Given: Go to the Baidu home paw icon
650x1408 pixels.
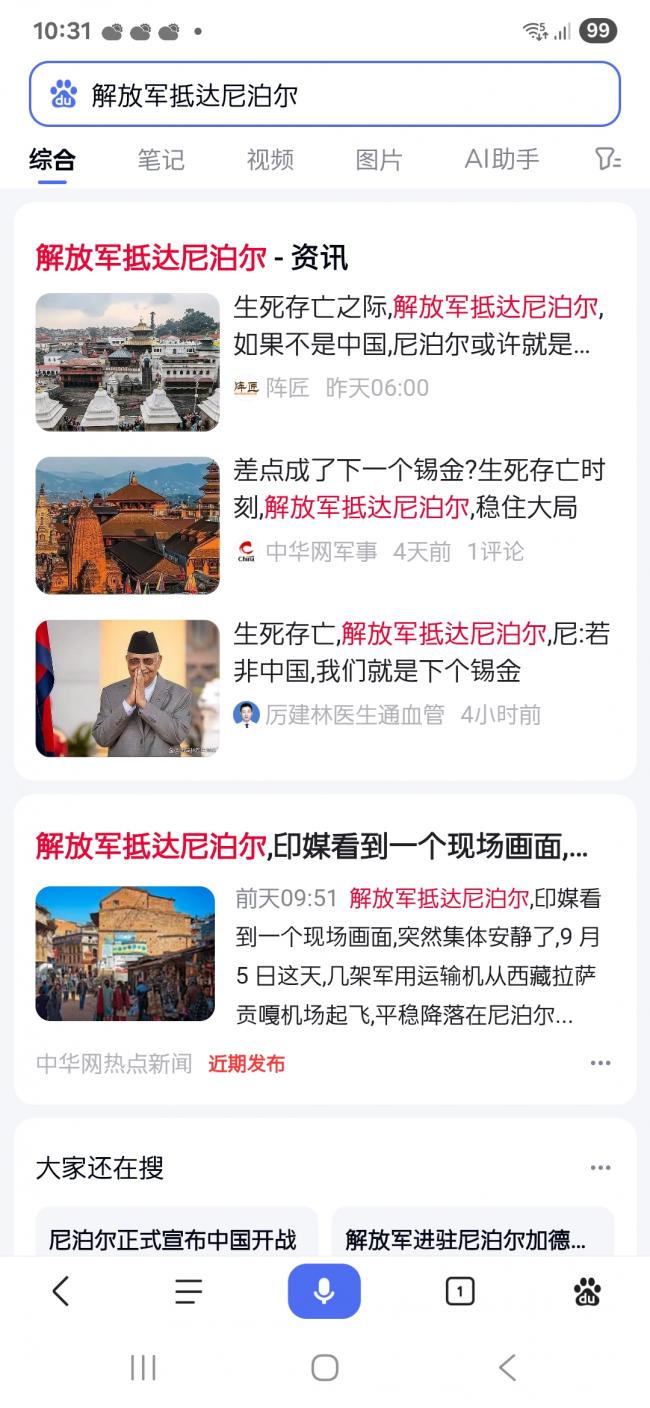Looking at the screenshot, I should [x=587, y=1292].
